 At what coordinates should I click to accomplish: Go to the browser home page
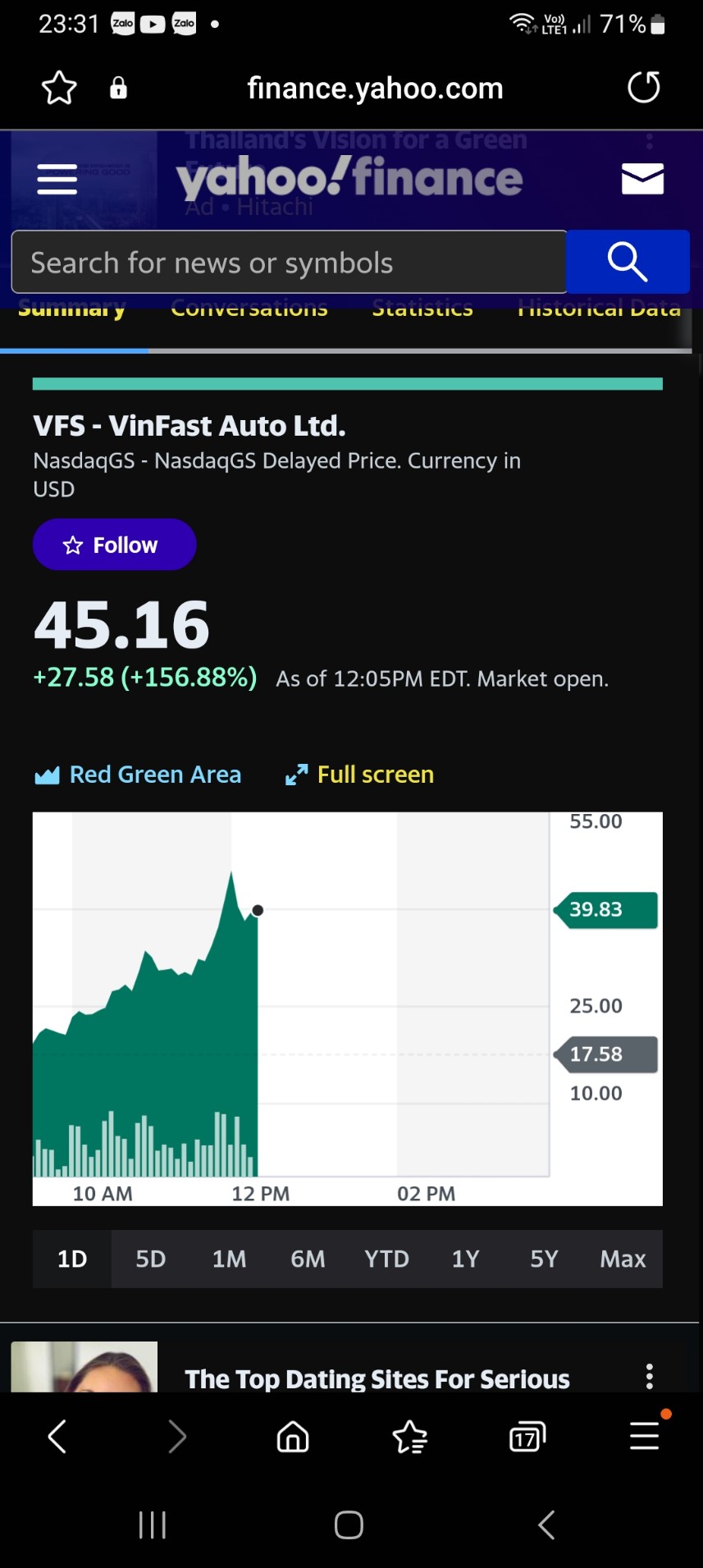pyautogui.click(x=293, y=1437)
